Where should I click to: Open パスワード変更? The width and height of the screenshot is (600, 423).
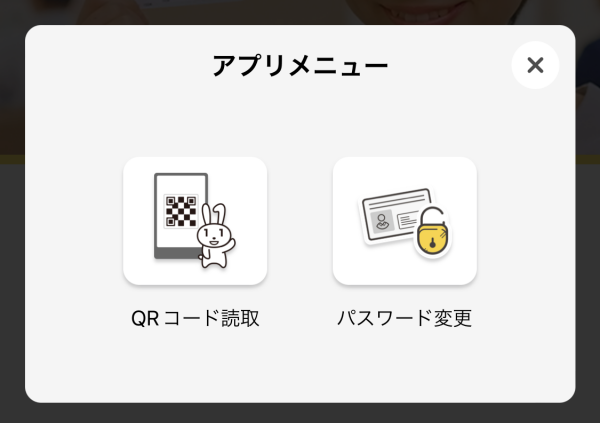coord(404,221)
